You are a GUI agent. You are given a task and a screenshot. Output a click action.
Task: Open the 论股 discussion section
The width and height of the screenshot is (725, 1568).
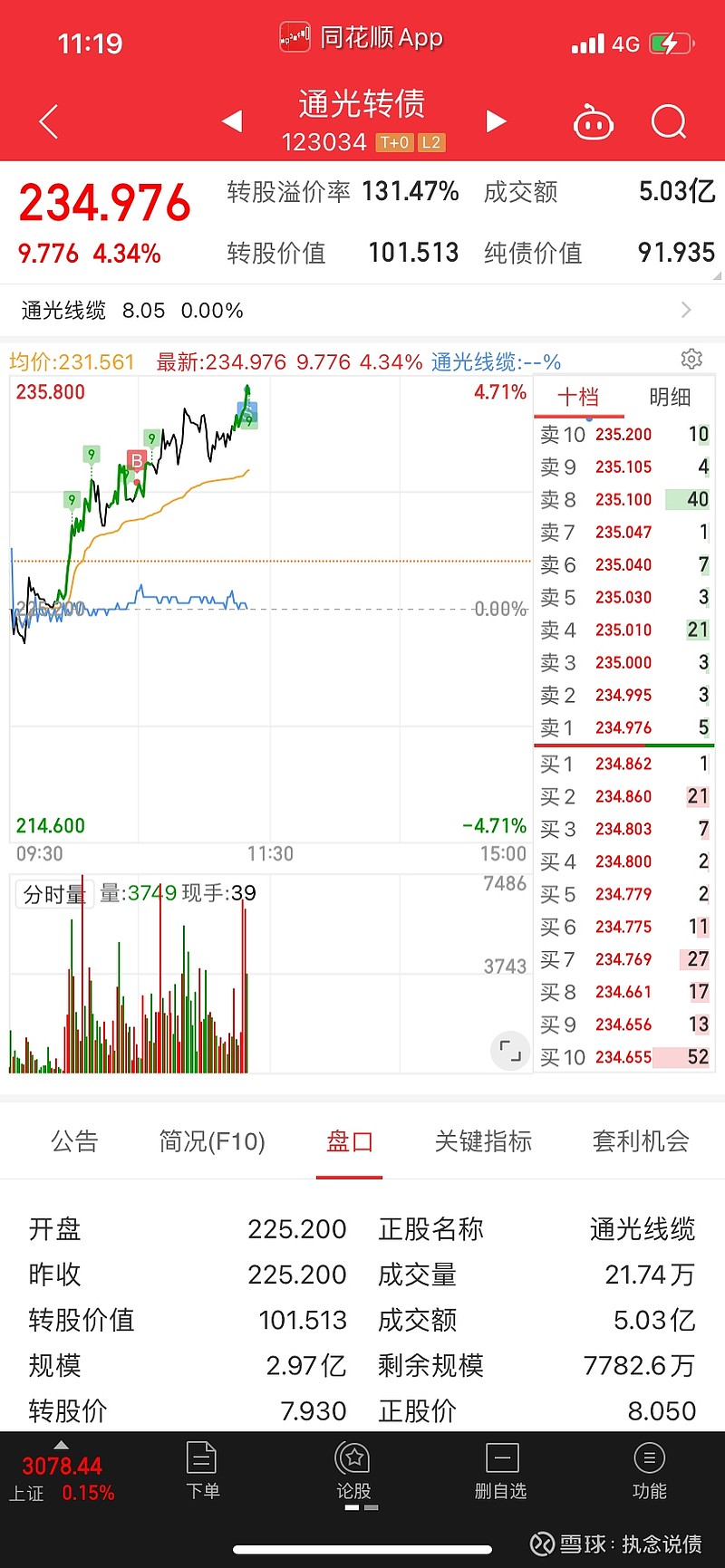(x=353, y=1472)
